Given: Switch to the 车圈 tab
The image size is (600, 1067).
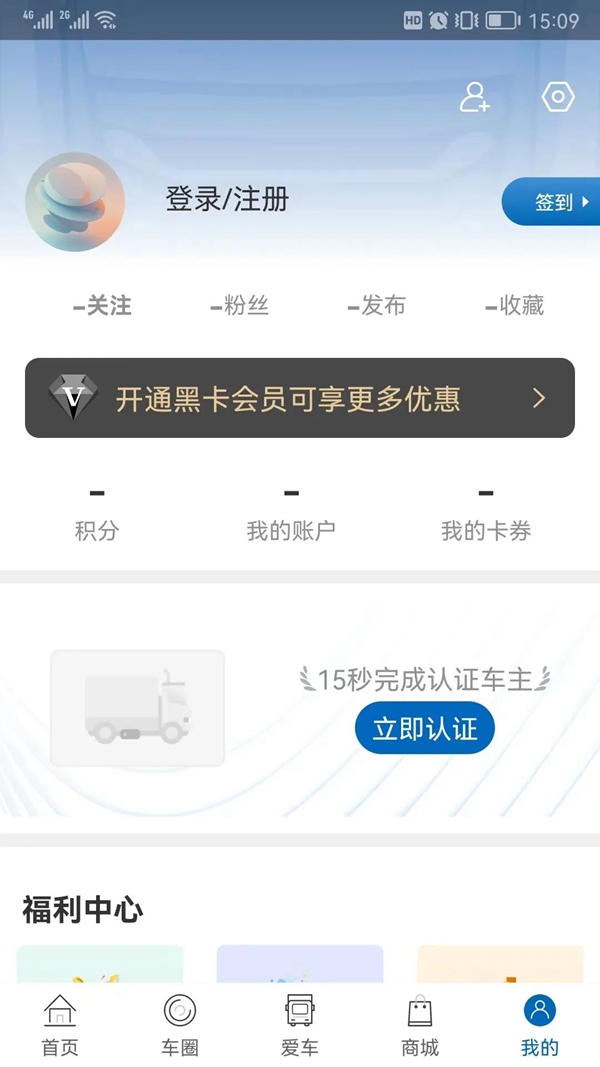Looking at the screenshot, I should coord(180,1025).
